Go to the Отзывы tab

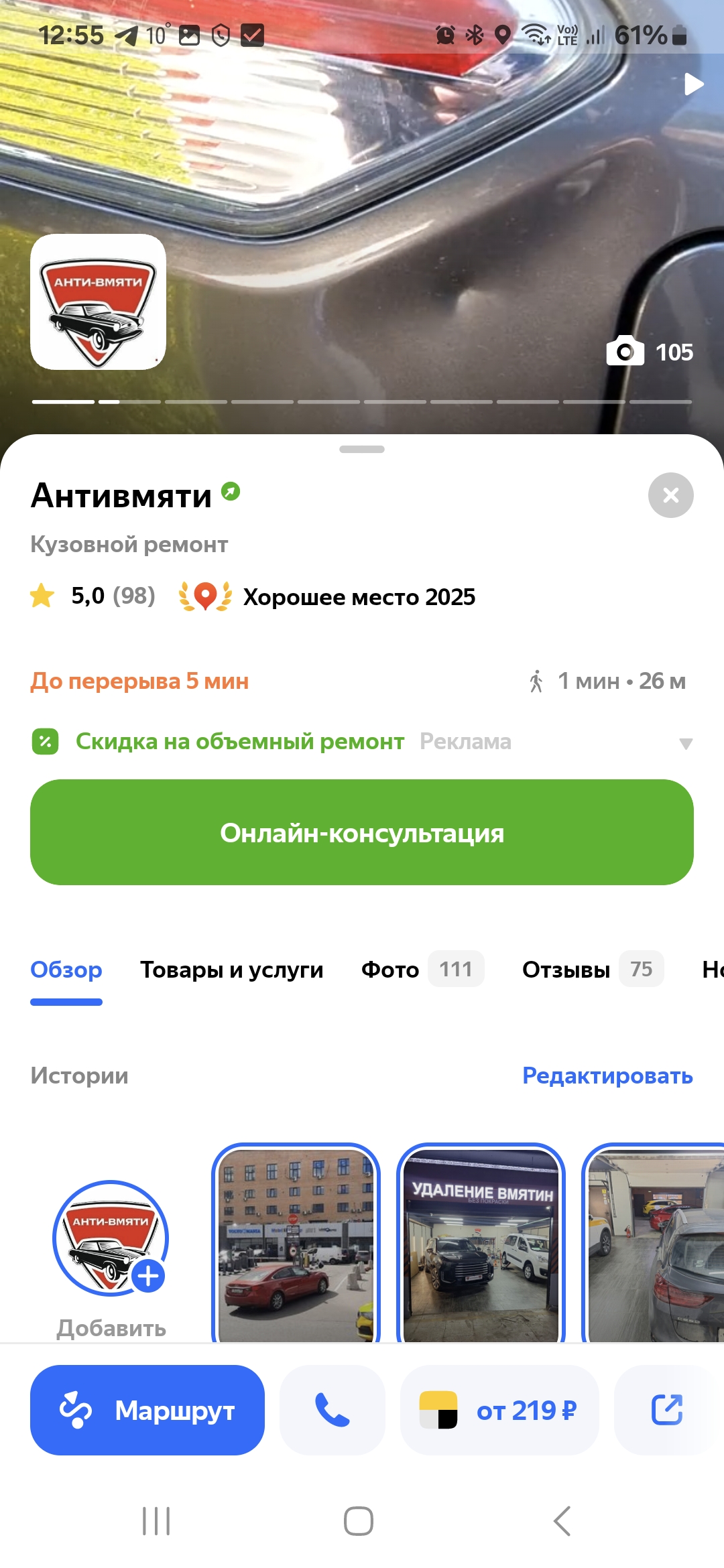(x=593, y=970)
